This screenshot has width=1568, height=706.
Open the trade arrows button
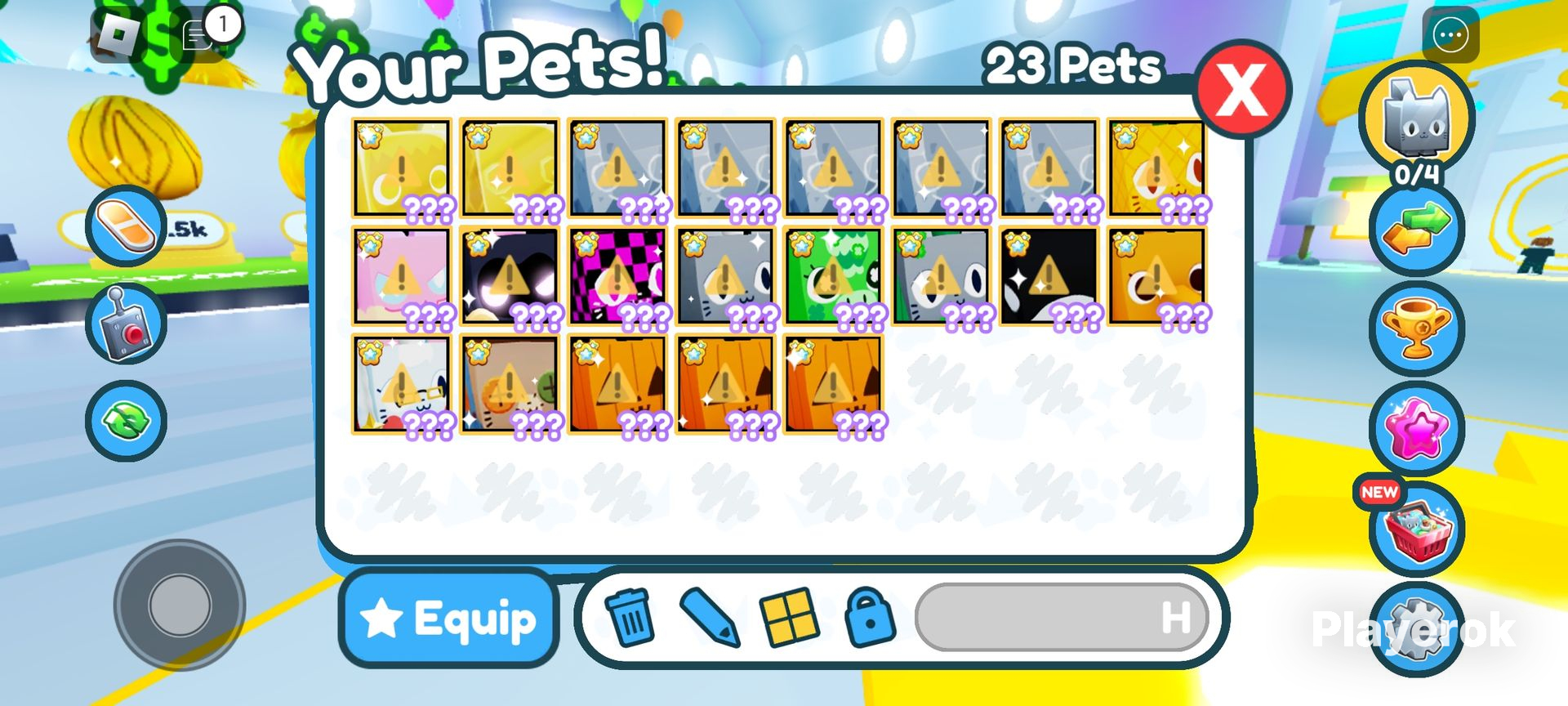point(1417,230)
